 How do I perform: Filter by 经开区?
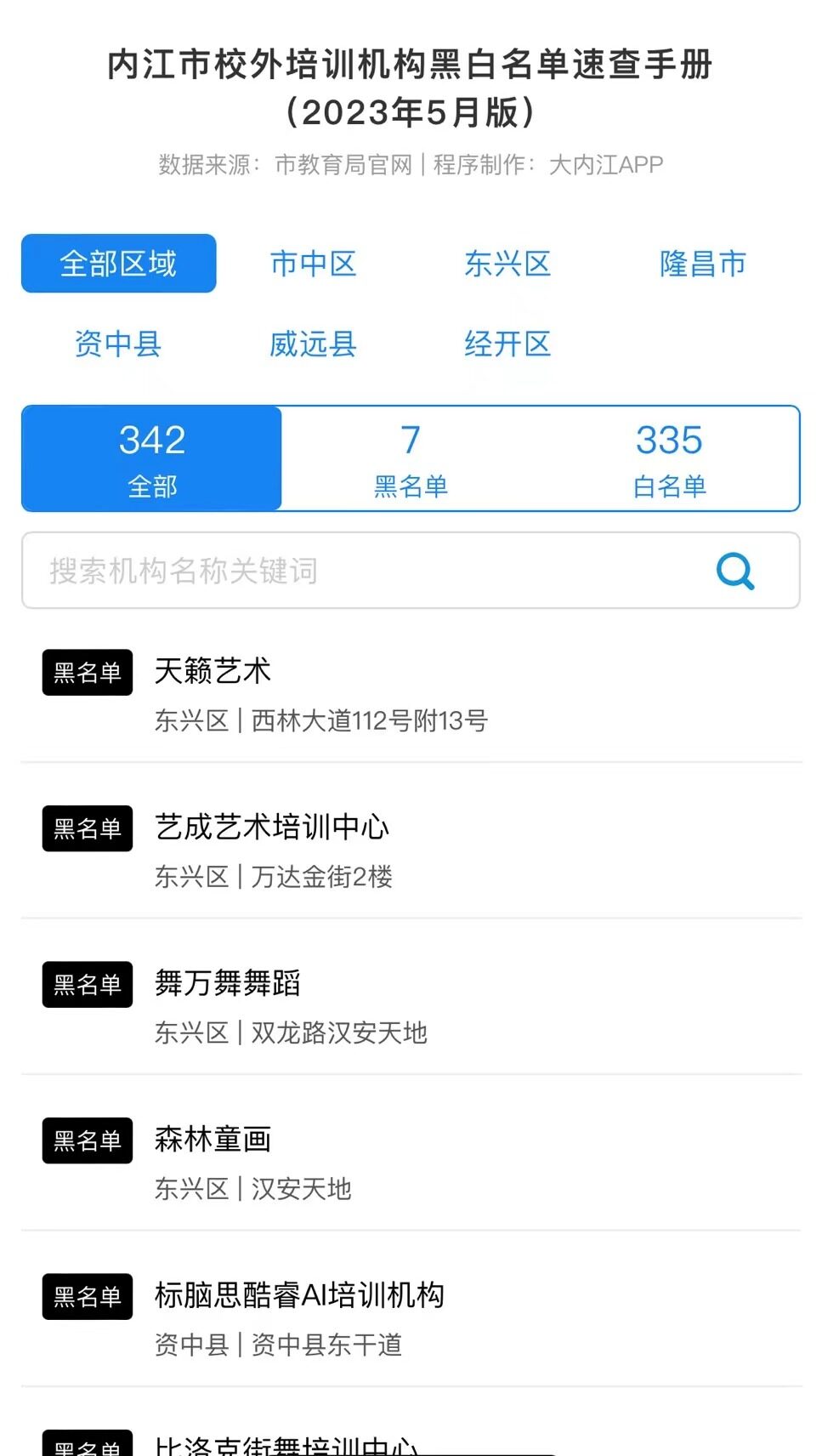(507, 344)
